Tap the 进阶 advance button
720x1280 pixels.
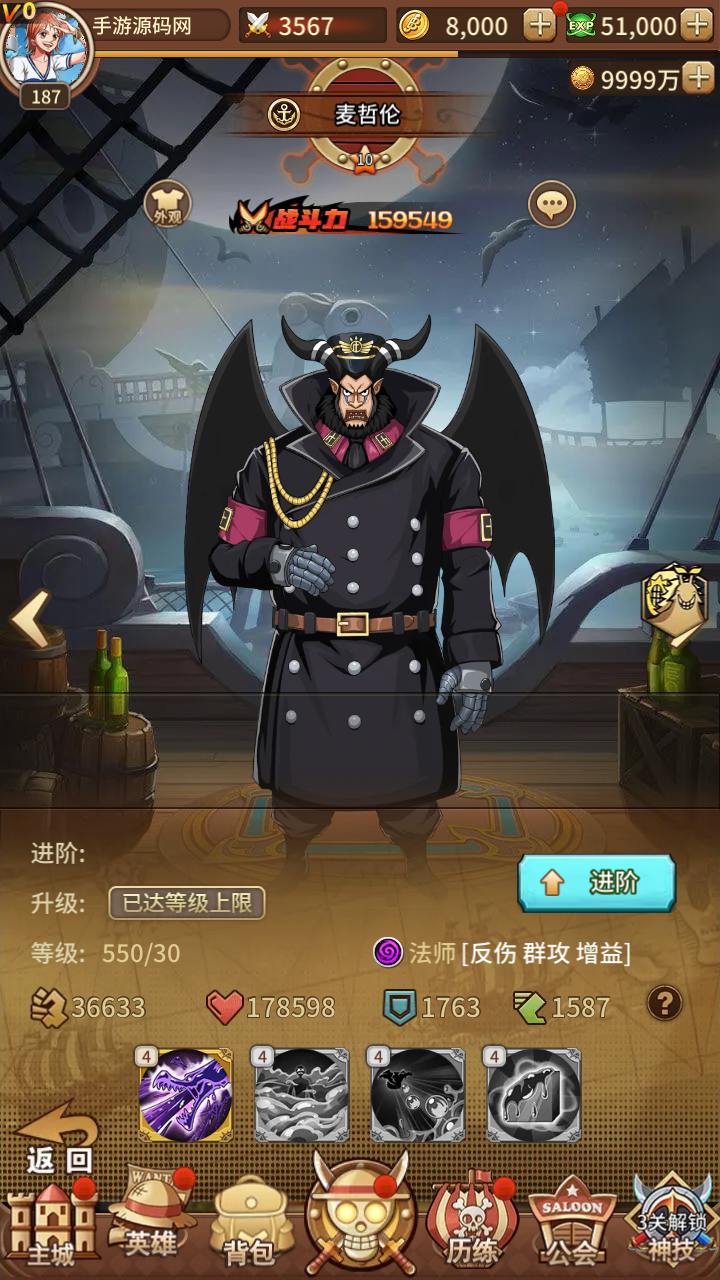pos(596,882)
